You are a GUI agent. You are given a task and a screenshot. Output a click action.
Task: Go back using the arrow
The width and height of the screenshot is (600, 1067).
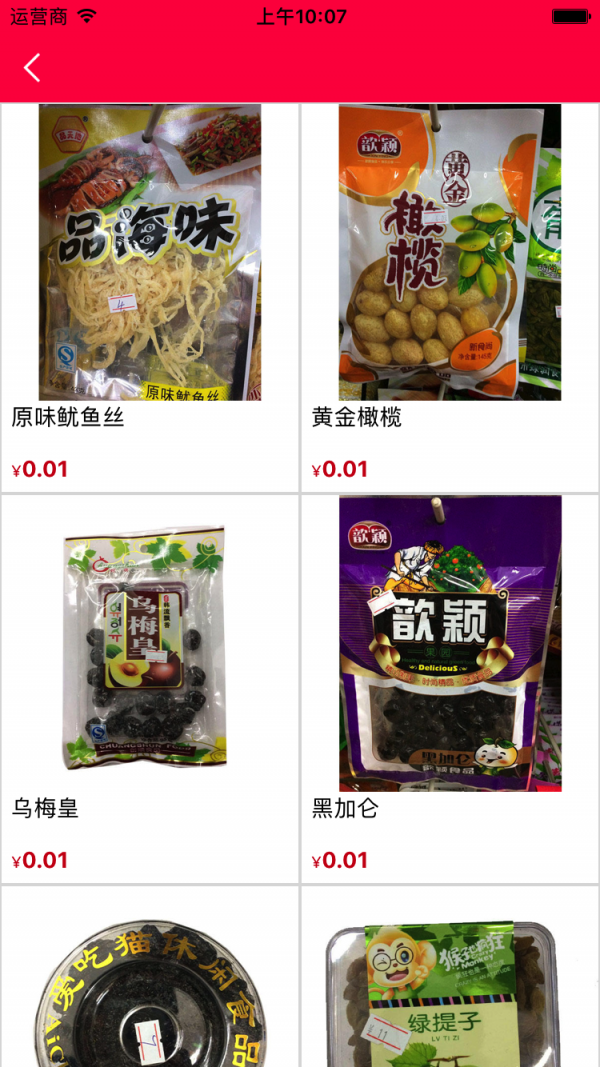tap(32, 68)
